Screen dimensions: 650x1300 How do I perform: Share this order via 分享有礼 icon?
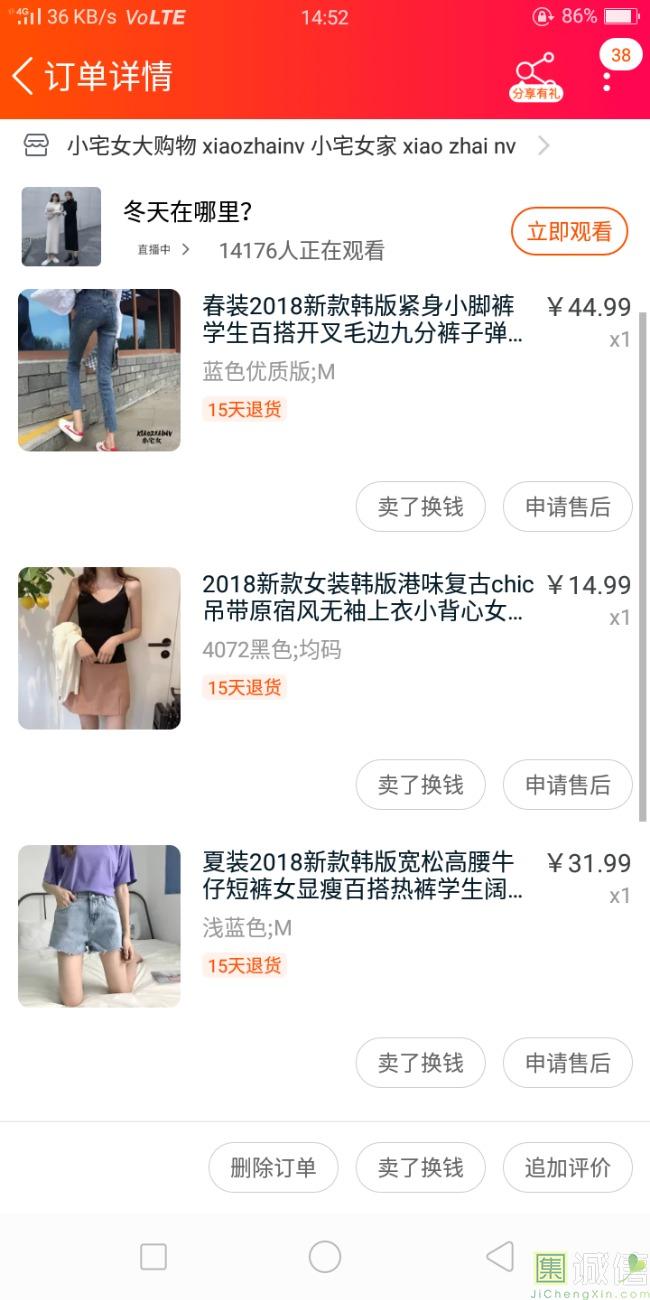(535, 76)
